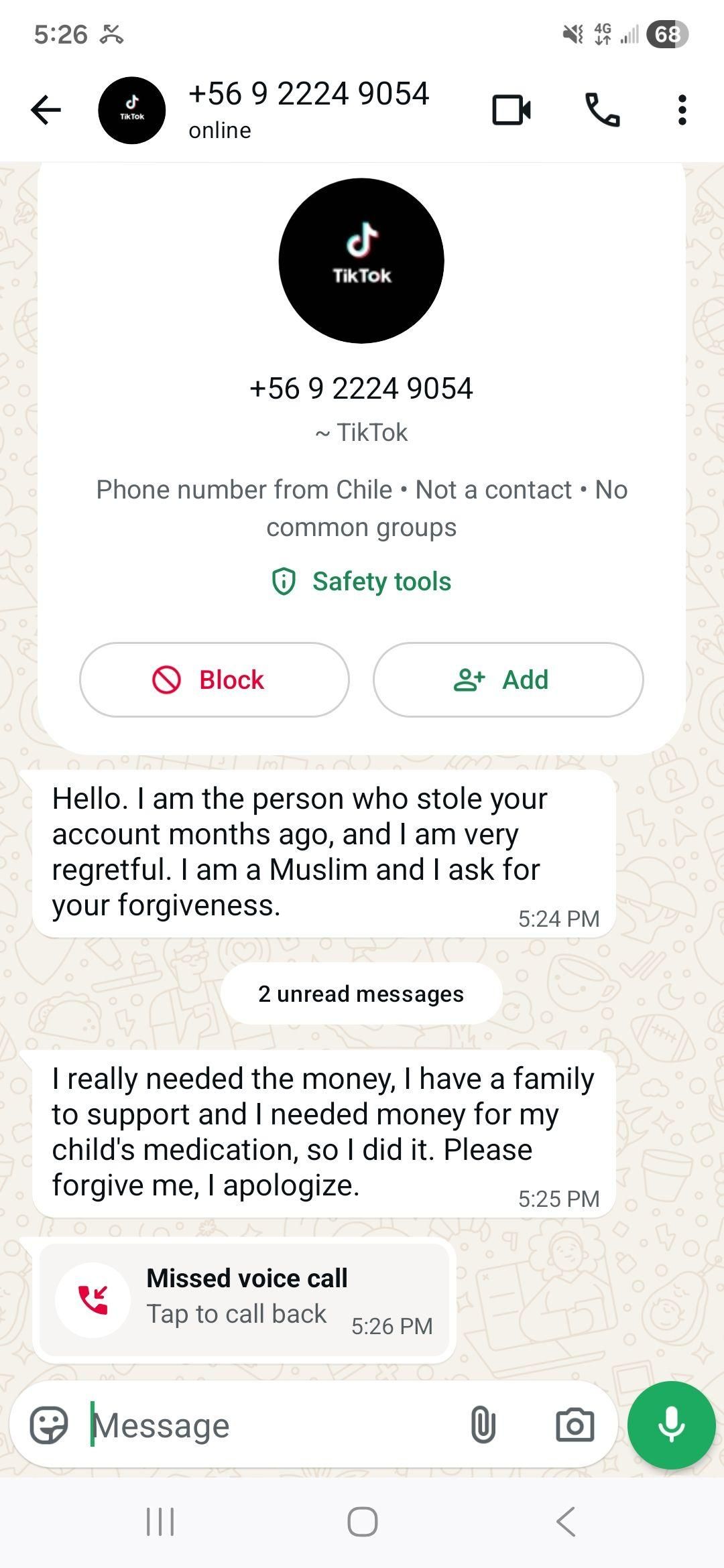This screenshot has width=724, height=1568.
Task: Focus the Message text field
Action: (268, 1425)
